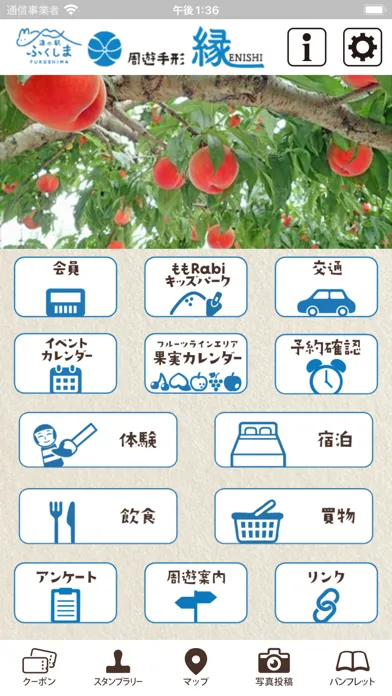Screen dimensions: 392x696
Task: Switch to the クーポン tab
Action: 39,668
